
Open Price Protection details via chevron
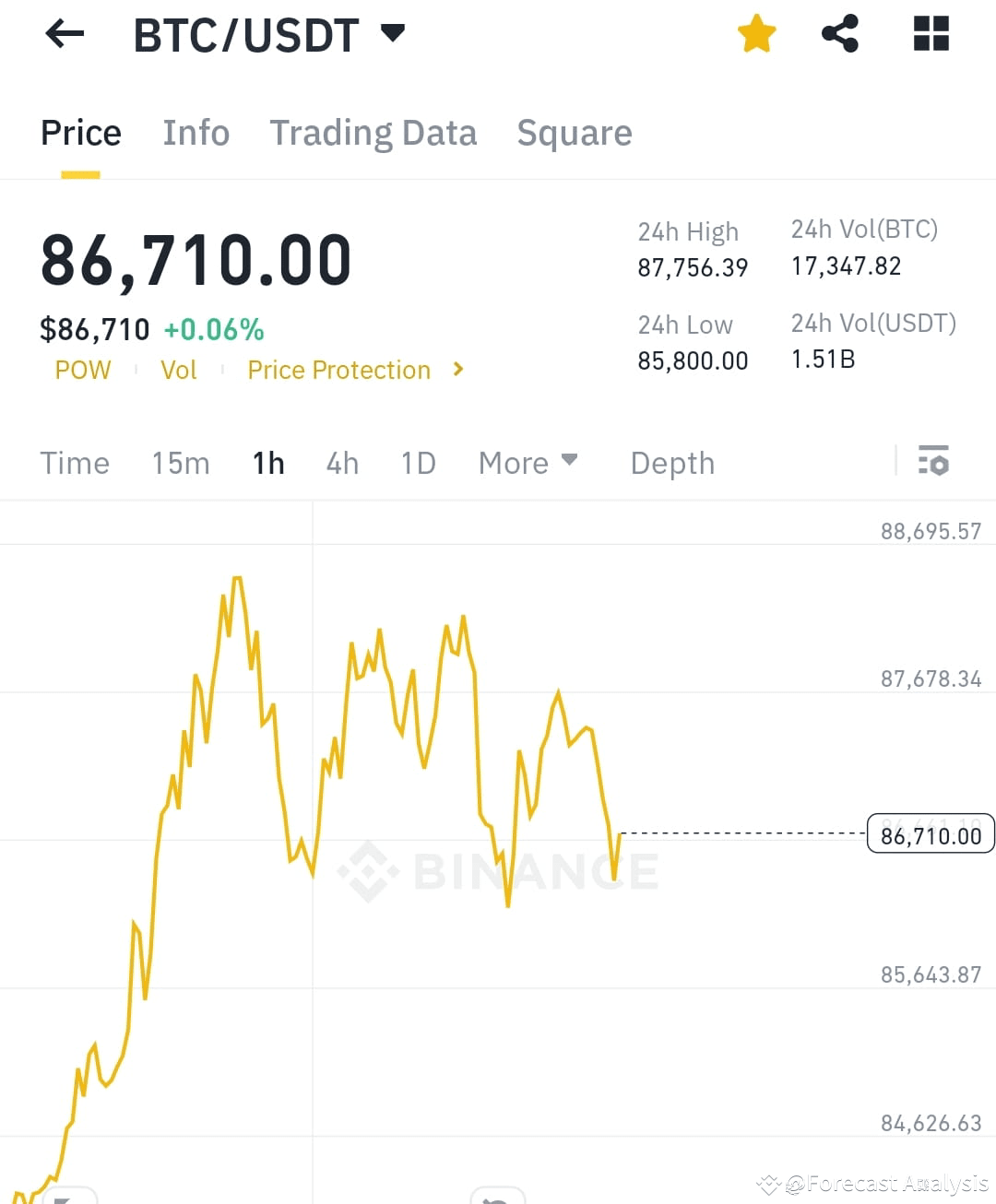[x=456, y=370]
